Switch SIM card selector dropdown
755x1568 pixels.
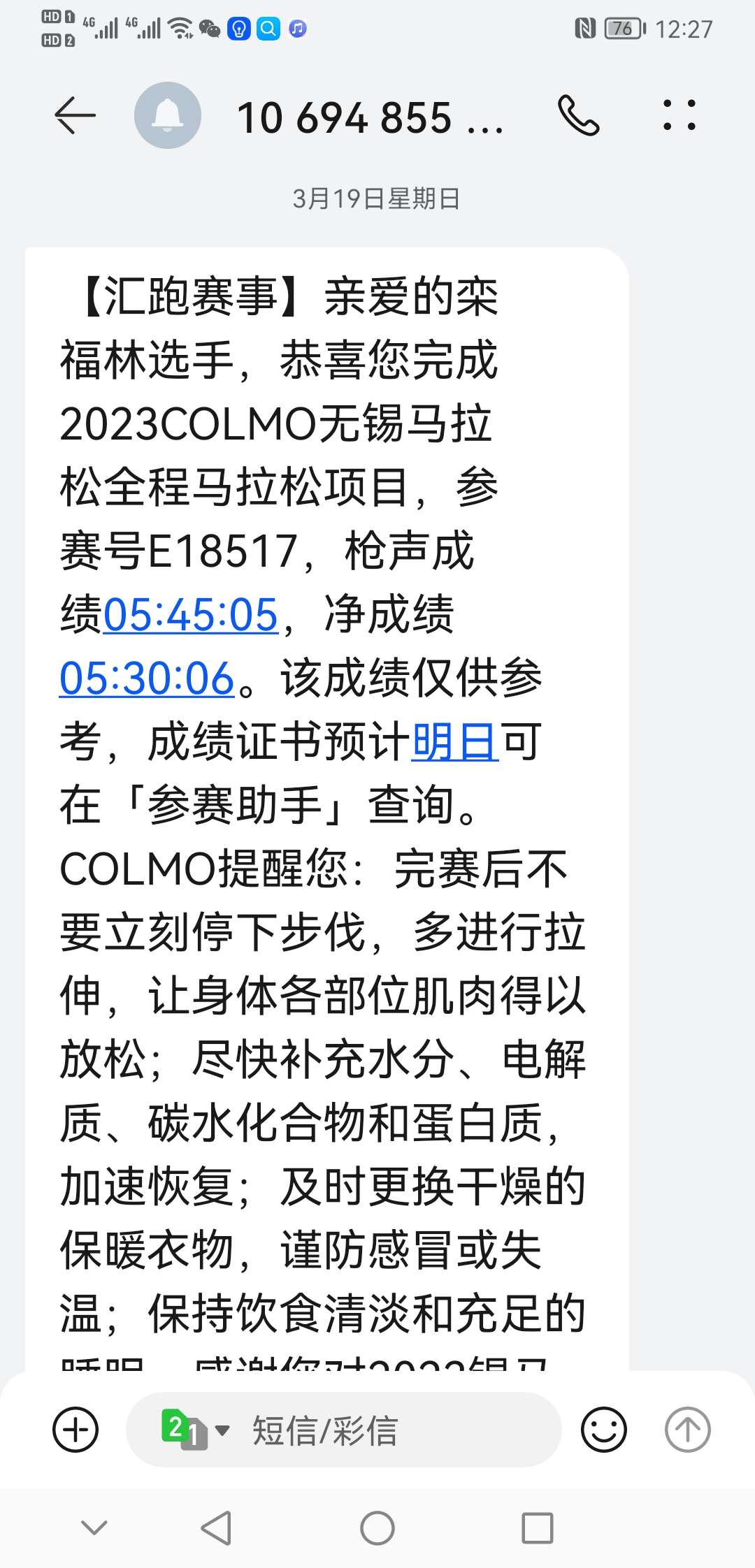[194, 1430]
